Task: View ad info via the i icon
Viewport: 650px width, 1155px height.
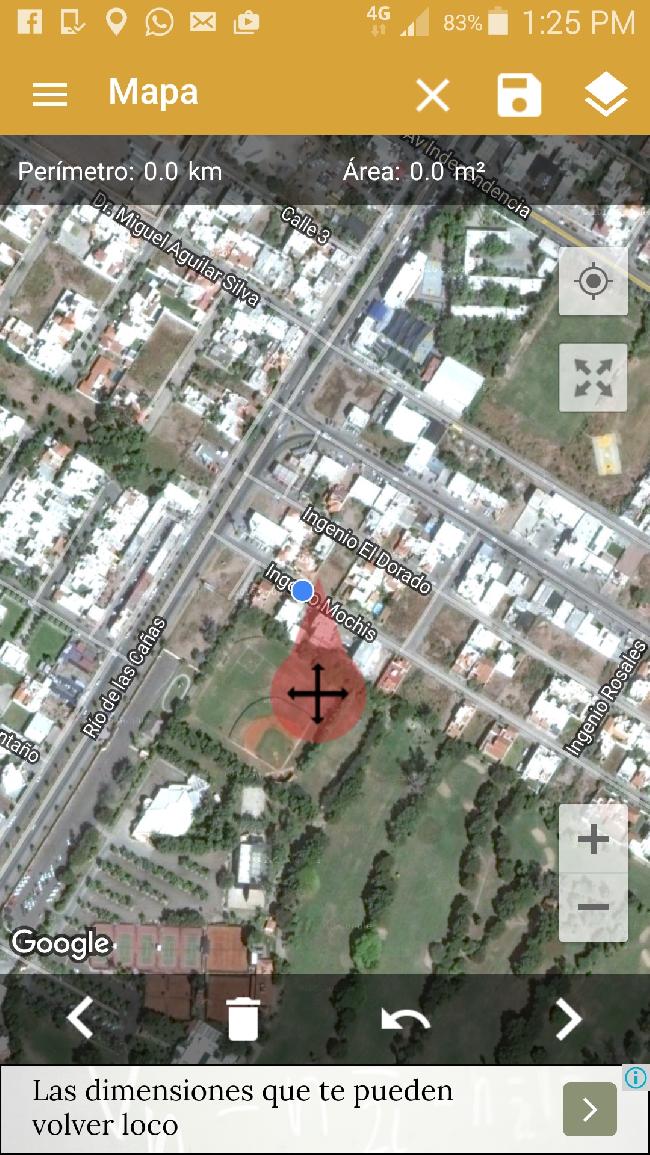Action: pyautogui.click(x=635, y=1078)
